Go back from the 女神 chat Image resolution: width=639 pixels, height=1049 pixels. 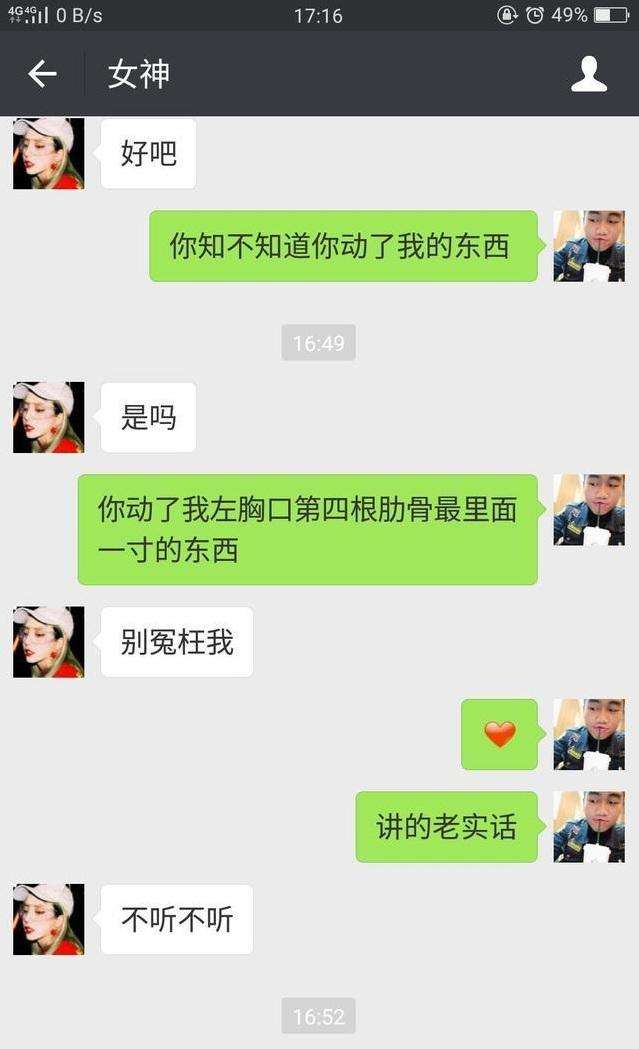pyautogui.click(x=42, y=74)
